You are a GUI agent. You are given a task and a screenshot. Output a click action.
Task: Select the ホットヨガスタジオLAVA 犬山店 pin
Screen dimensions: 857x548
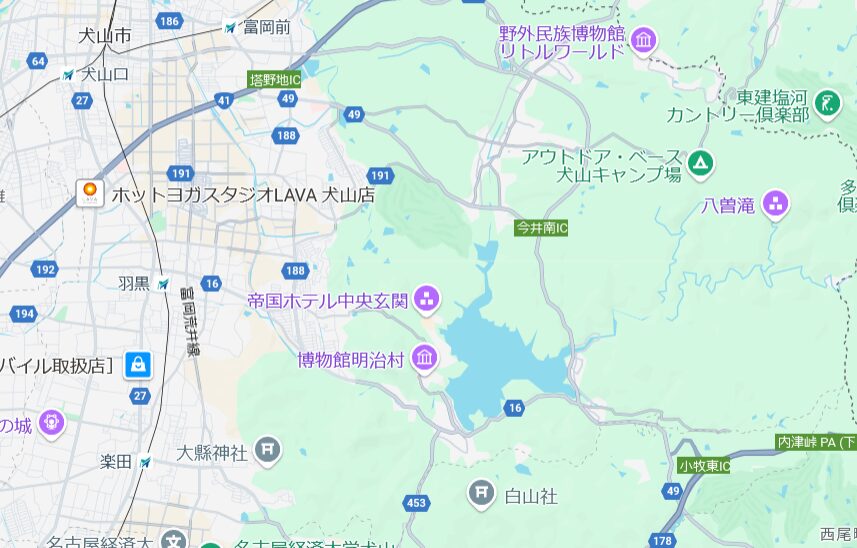click(90, 194)
